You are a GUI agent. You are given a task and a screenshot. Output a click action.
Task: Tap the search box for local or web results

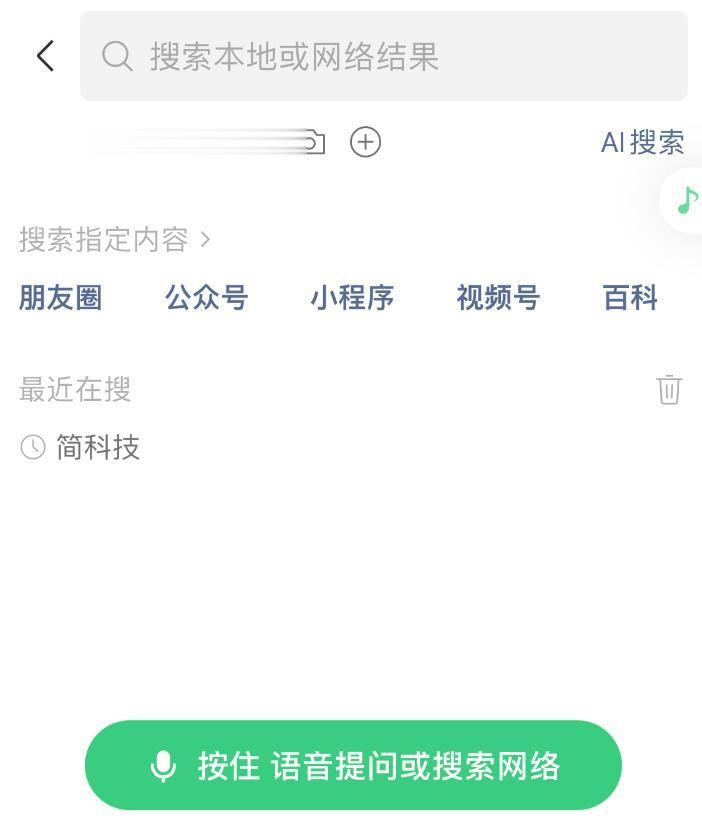click(383, 56)
